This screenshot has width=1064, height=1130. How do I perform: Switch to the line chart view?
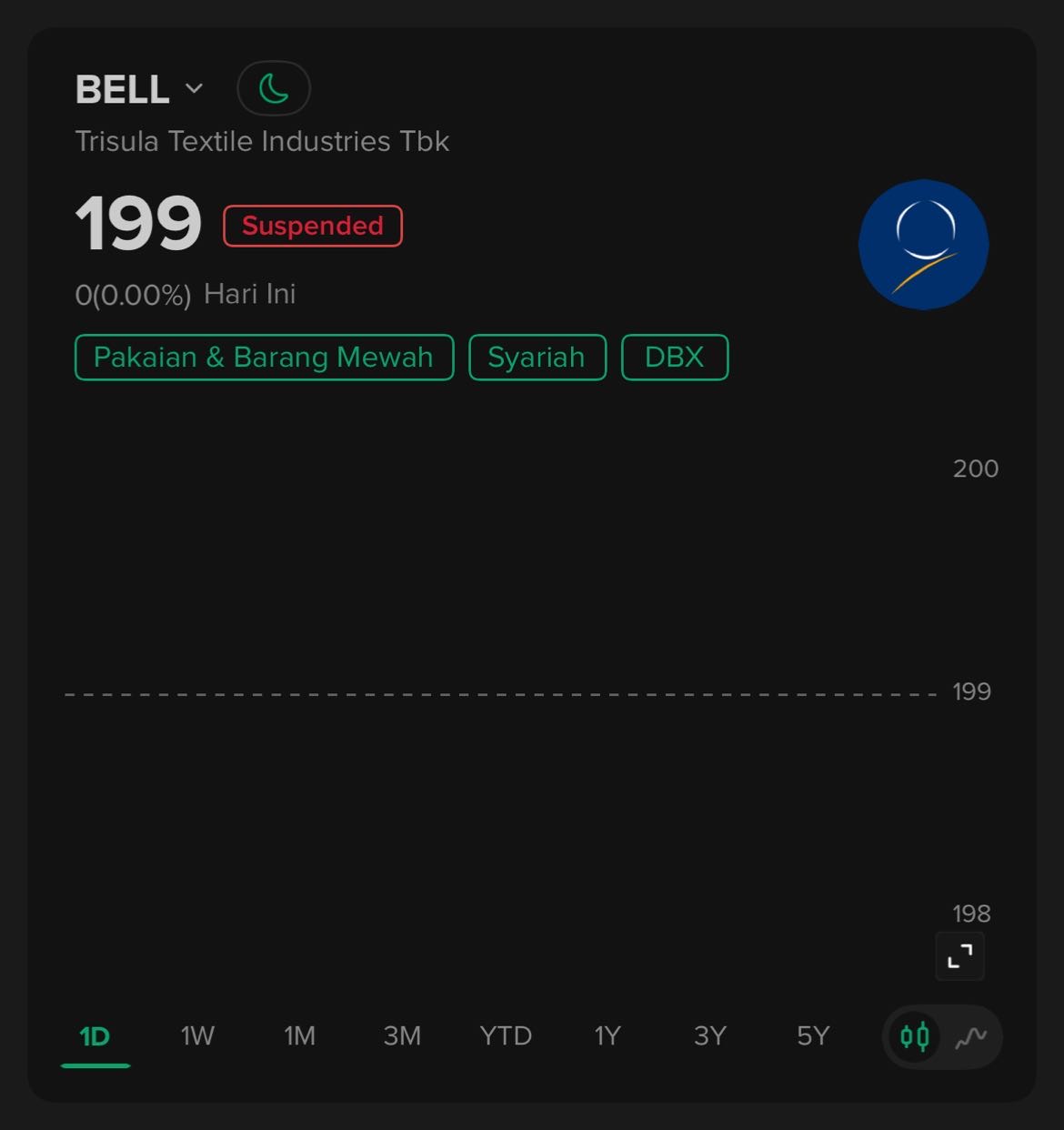pyautogui.click(x=971, y=1036)
